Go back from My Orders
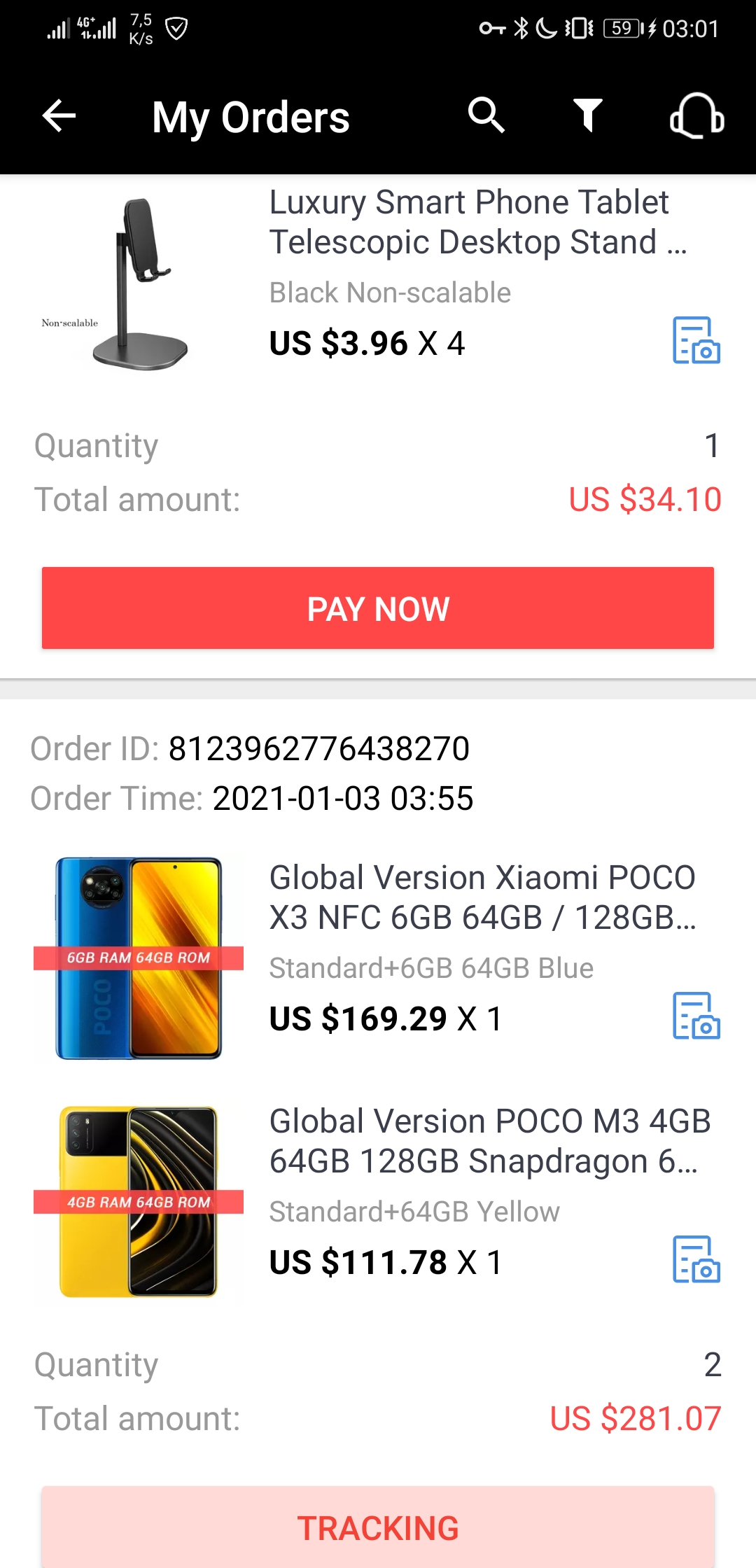The image size is (756, 1568). click(59, 115)
